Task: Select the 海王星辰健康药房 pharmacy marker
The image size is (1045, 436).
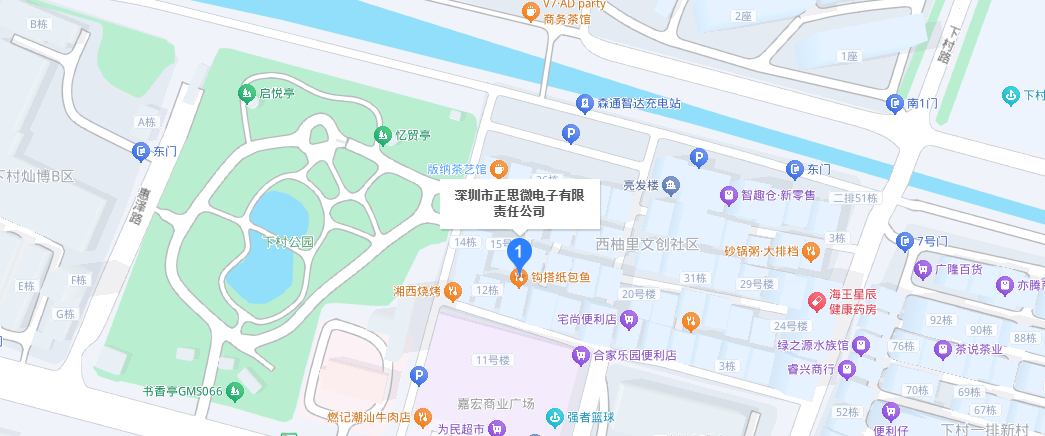Action: click(816, 302)
